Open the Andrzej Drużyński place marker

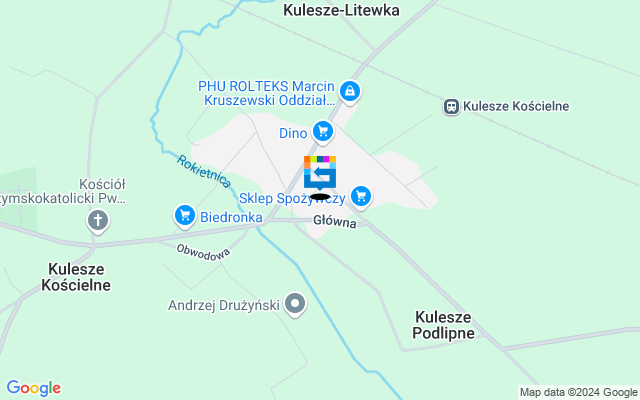pyautogui.click(x=295, y=303)
